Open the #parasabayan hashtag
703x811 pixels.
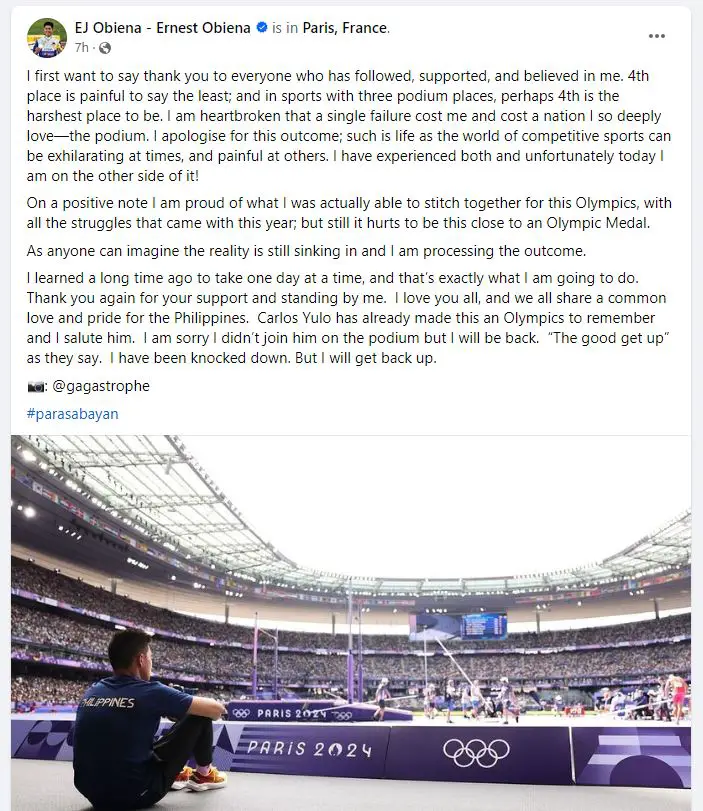[73, 413]
